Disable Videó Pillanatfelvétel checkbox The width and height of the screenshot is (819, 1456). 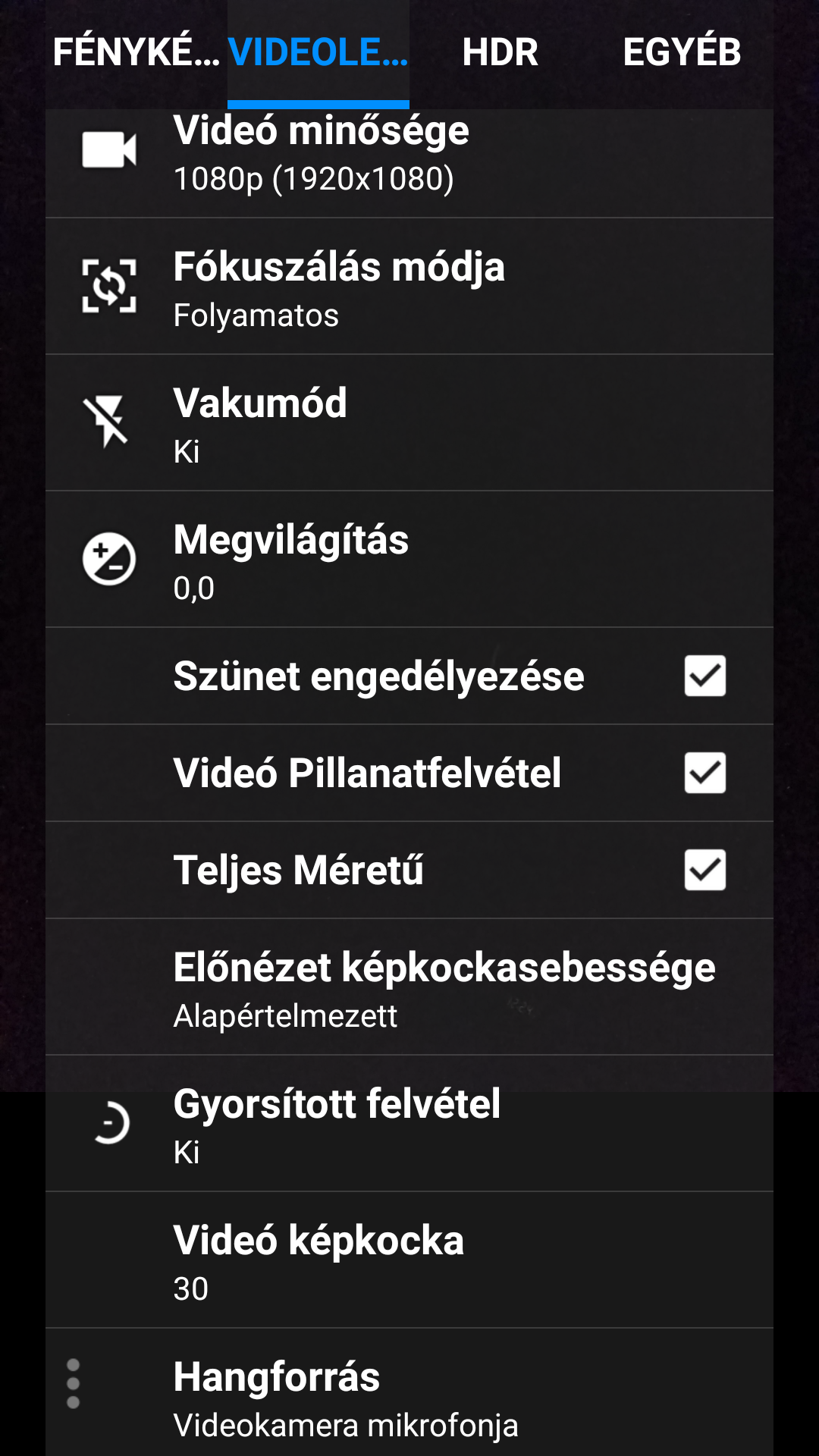click(705, 773)
